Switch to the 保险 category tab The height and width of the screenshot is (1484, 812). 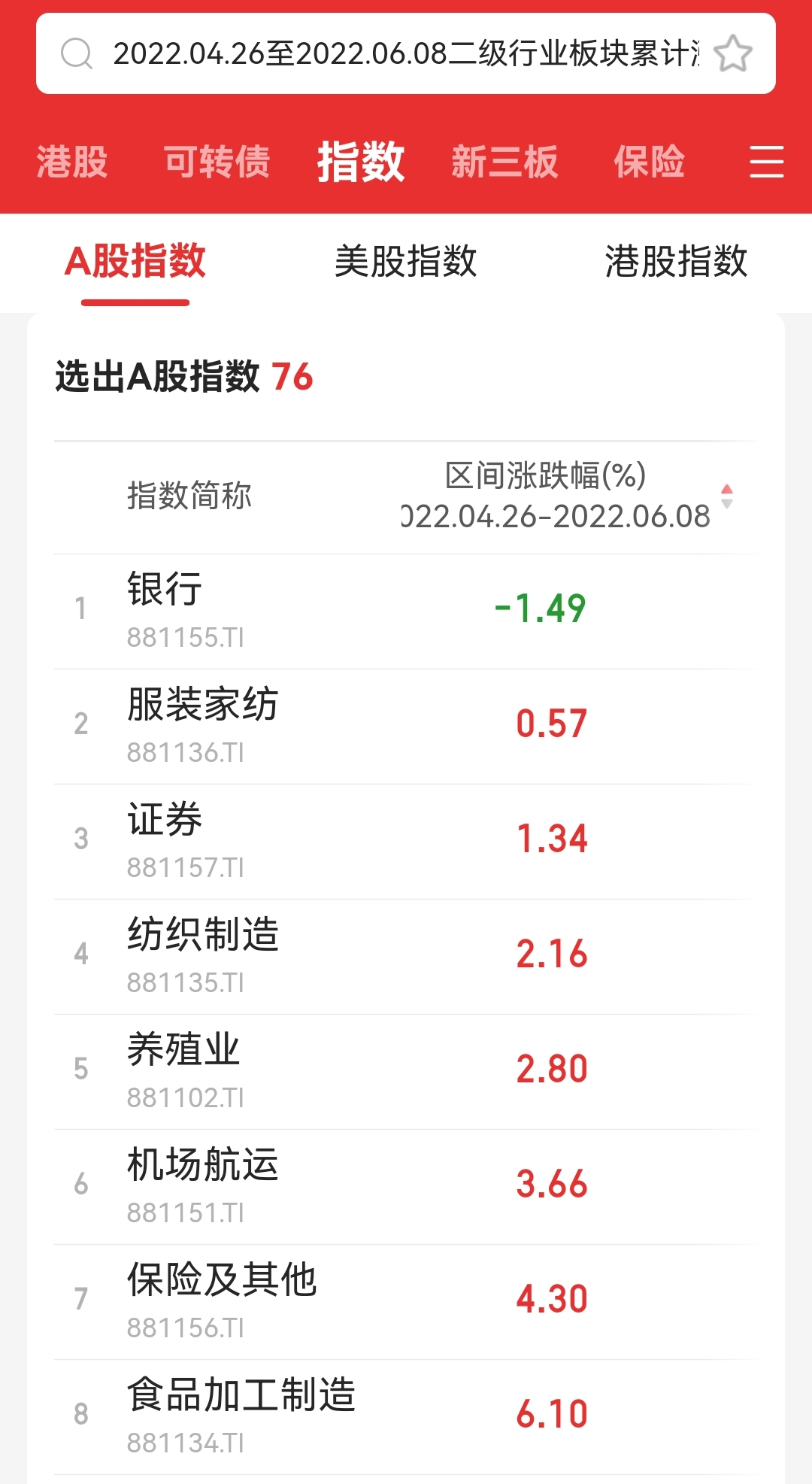click(649, 162)
